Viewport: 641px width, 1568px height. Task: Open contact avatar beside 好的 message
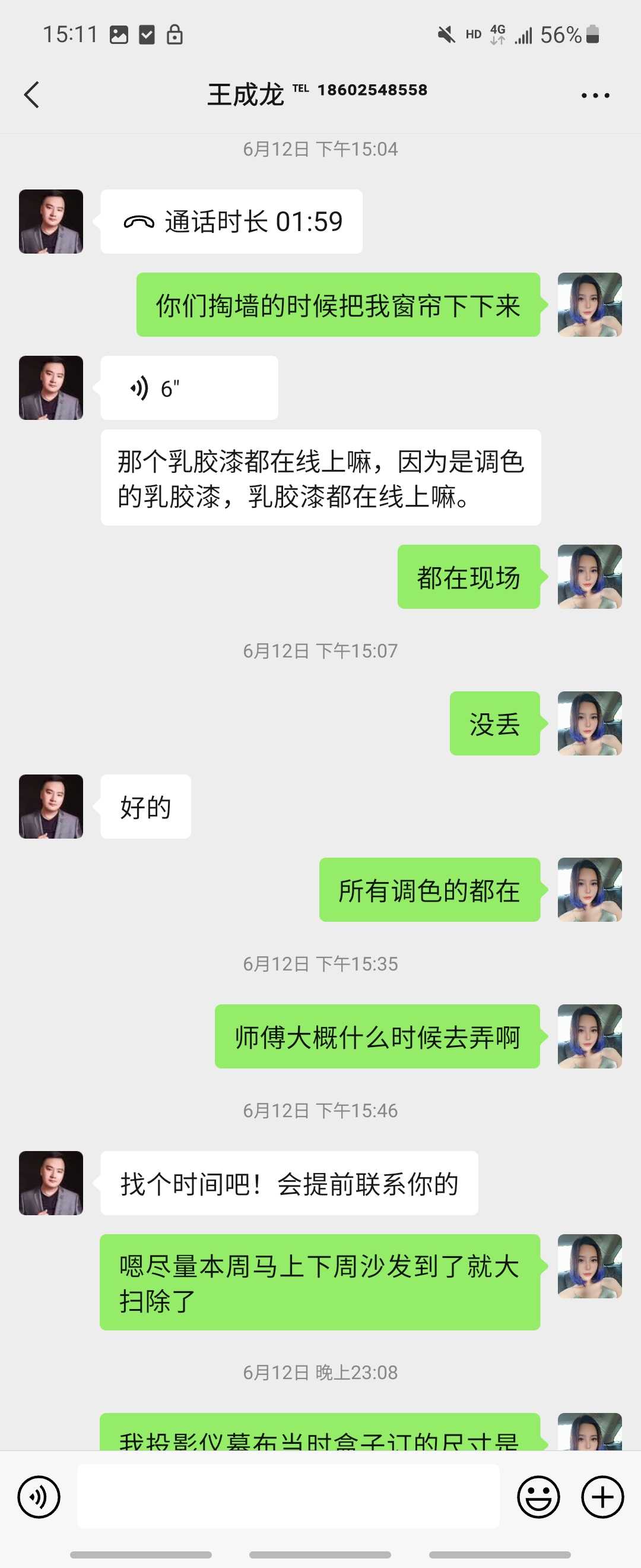[x=51, y=807]
